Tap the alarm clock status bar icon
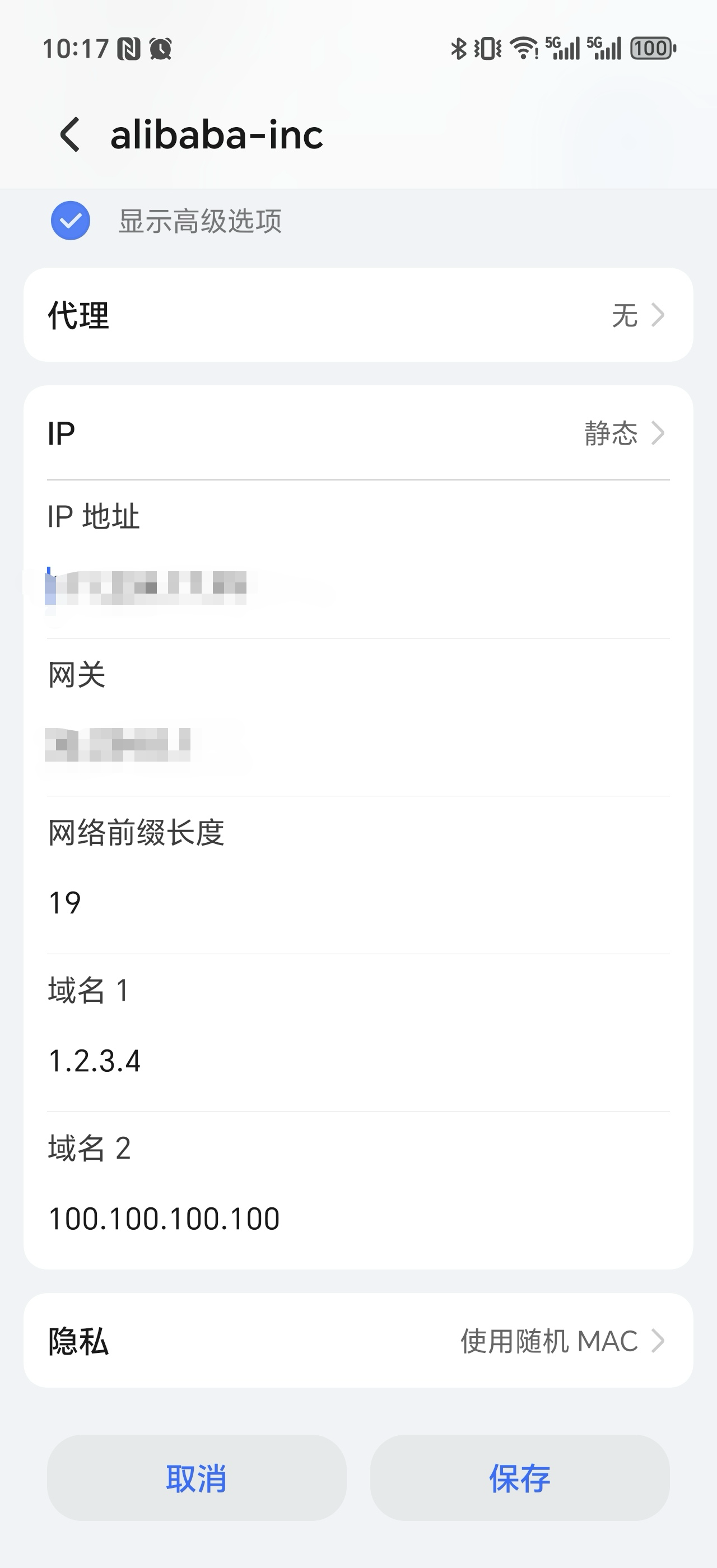 point(160,48)
